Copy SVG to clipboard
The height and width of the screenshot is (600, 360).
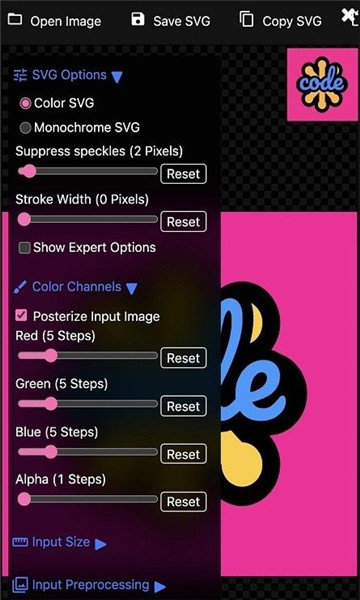pyautogui.click(x=280, y=21)
